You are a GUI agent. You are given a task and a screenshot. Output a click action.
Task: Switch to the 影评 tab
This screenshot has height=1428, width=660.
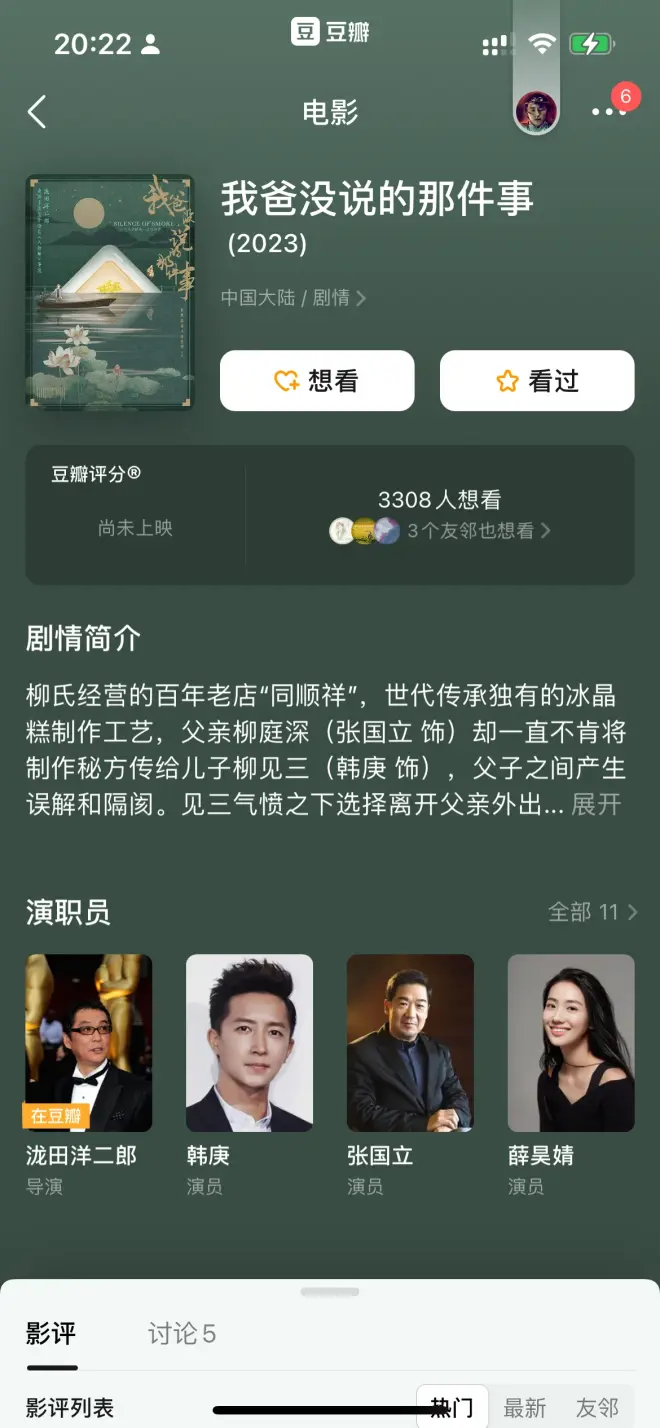click(x=51, y=1333)
